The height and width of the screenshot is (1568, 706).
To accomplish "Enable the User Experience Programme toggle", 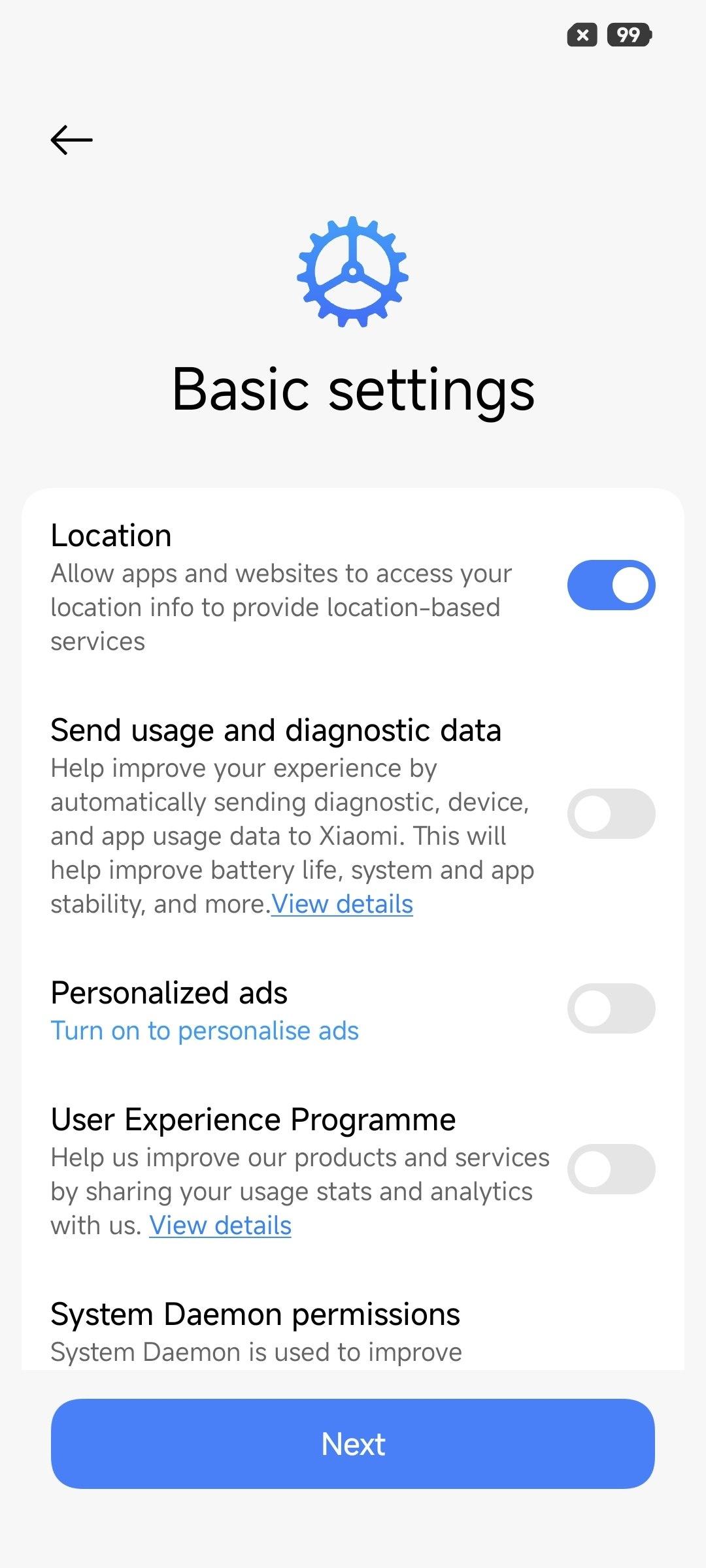I will [611, 1169].
